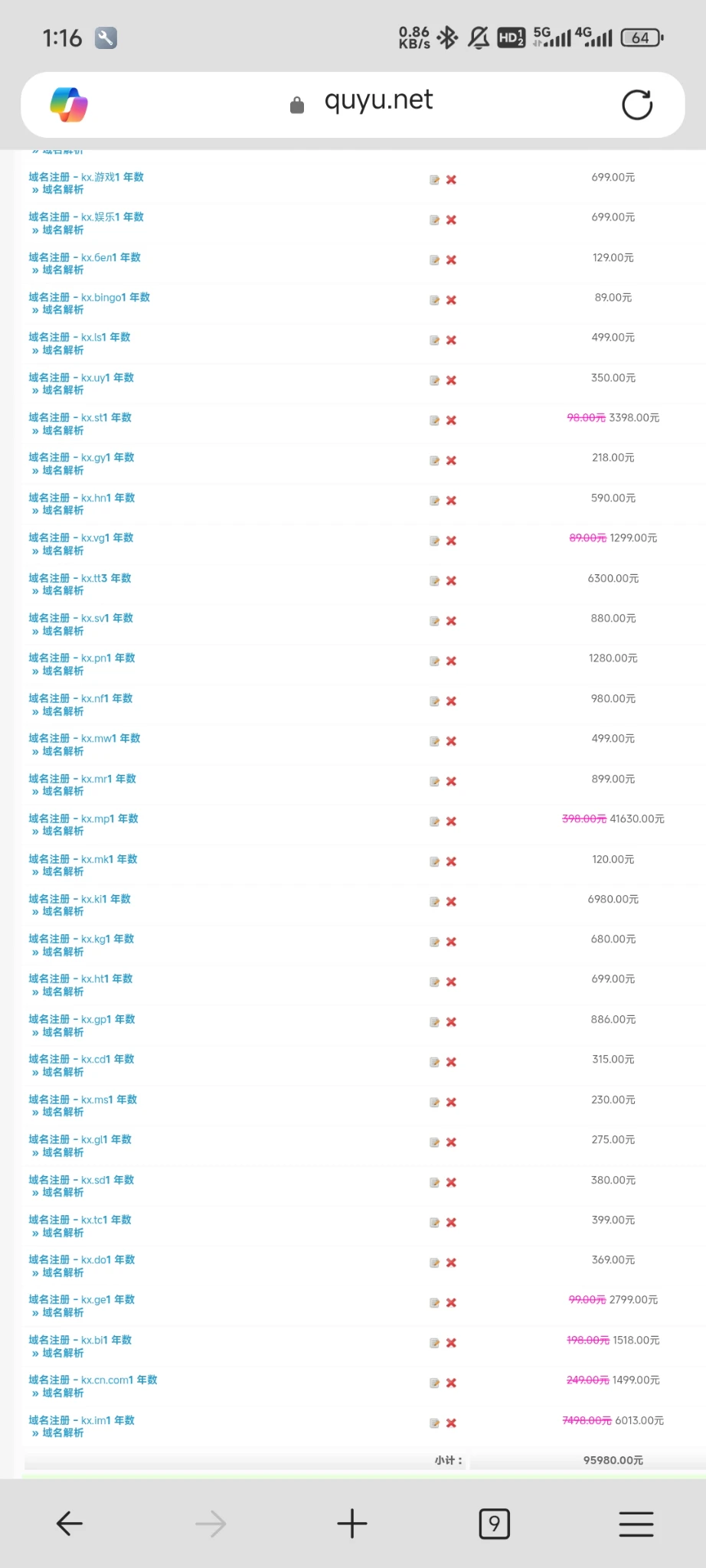Image resolution: width=706 pixels, height=1568 pixels.
Task: Delete the kx.bi cart item
Action: pyautogui.click(x=451, y=1343)
